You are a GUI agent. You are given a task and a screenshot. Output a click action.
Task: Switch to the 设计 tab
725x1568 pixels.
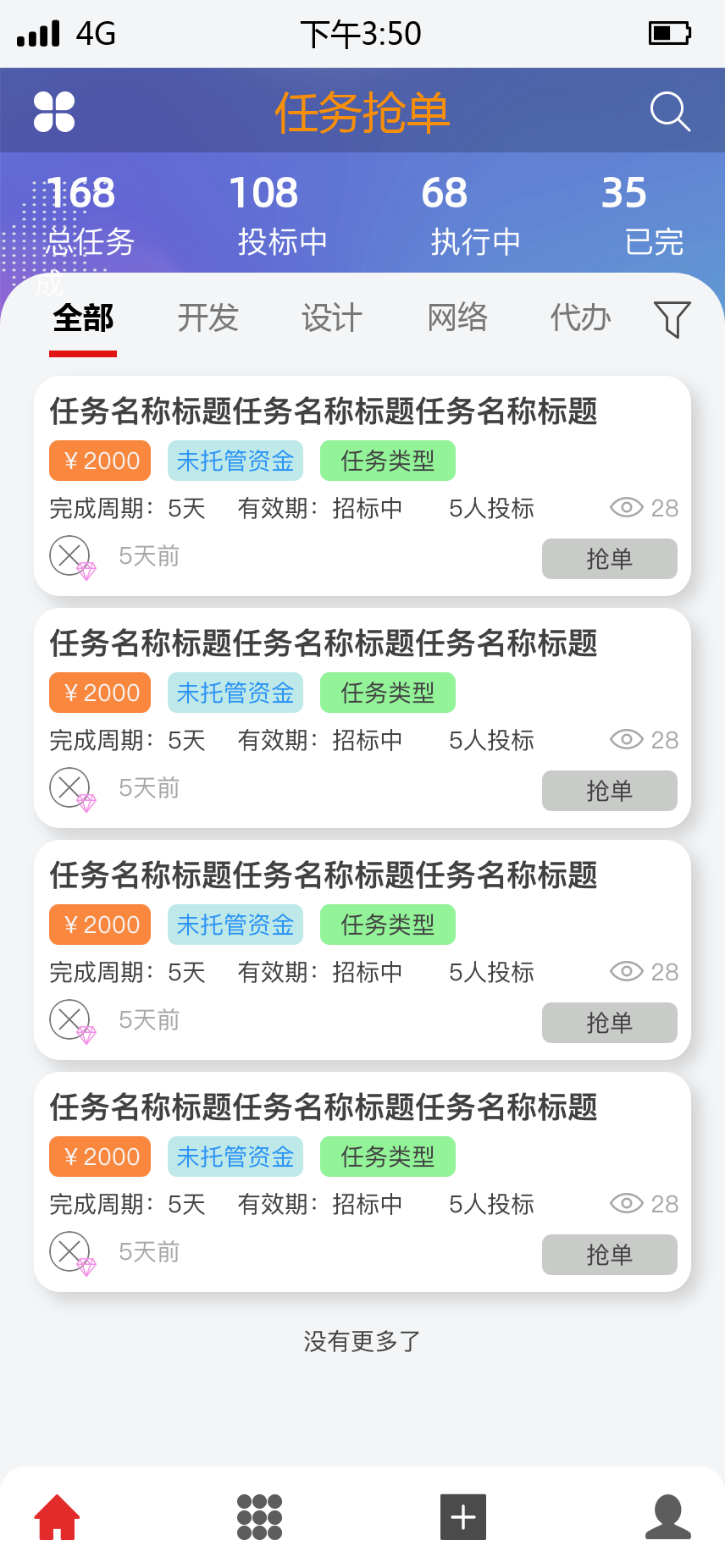coord(332,318)
